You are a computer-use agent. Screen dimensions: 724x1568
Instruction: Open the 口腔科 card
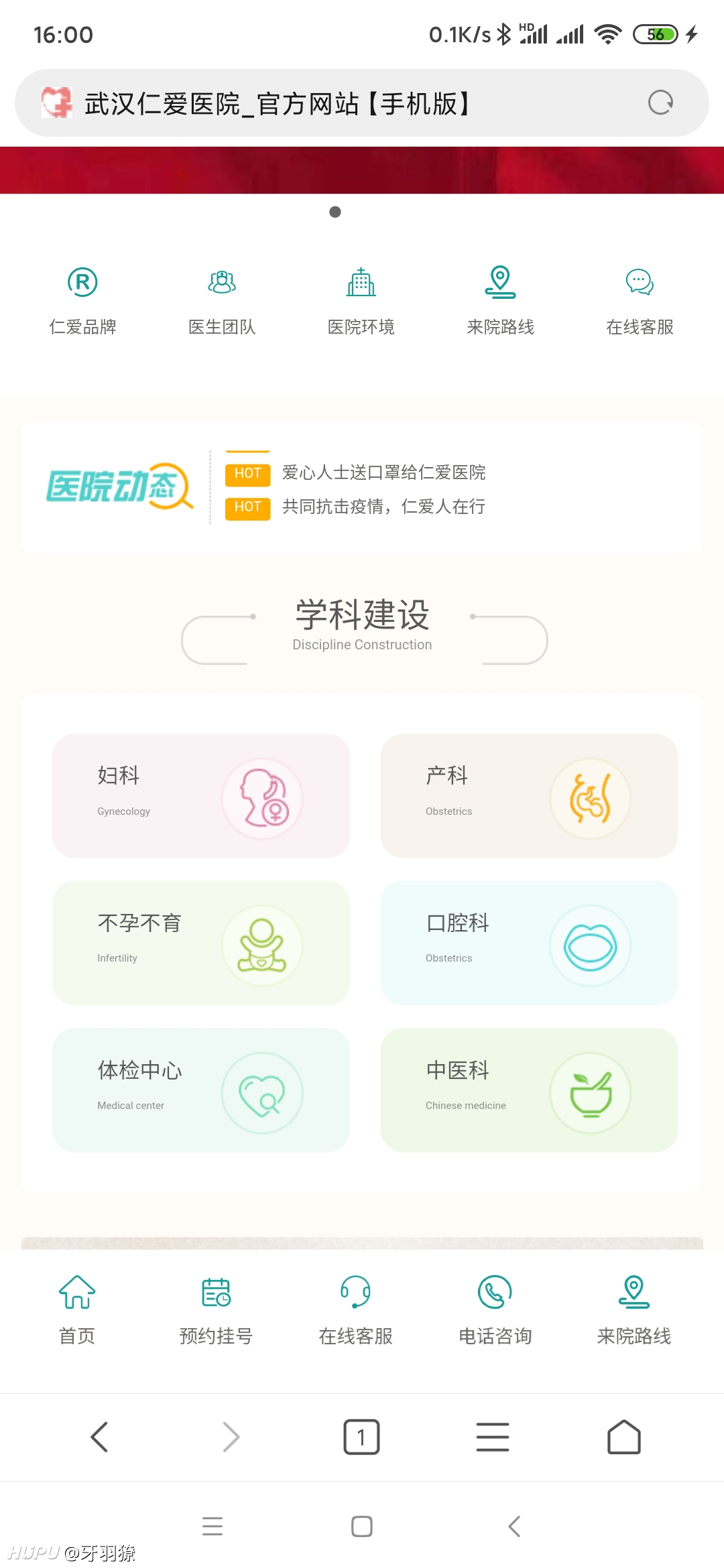530,943
